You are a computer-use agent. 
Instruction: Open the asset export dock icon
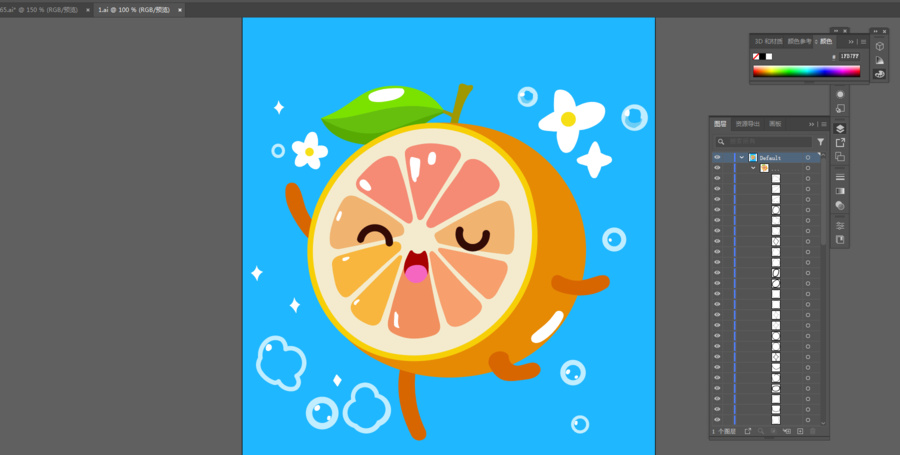pyautogui.click(x=840, y=143)
